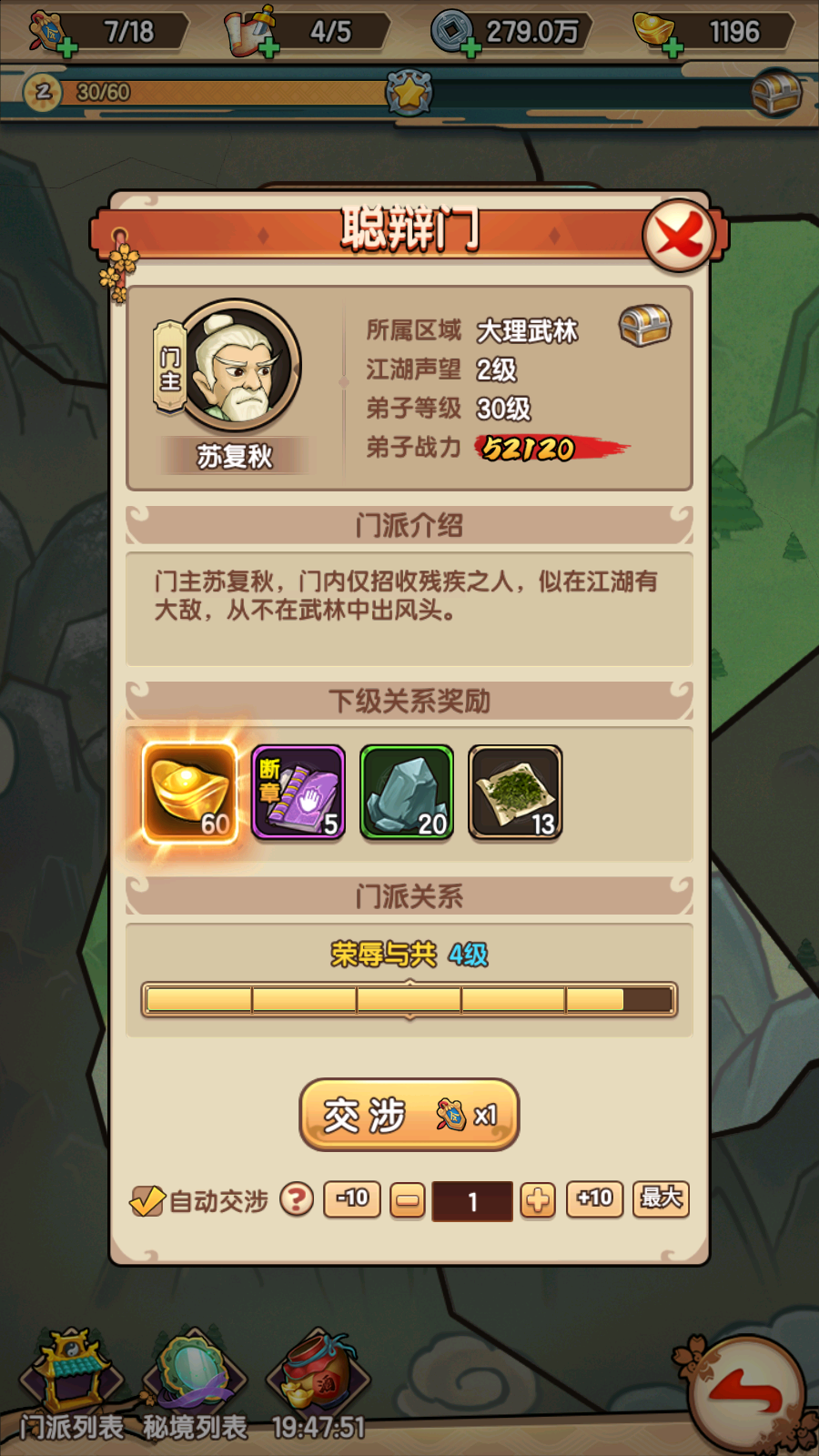819x1456 pixels.
Task: Toggle the 自动交涉 checkbox
Action: coord(147,1201)
